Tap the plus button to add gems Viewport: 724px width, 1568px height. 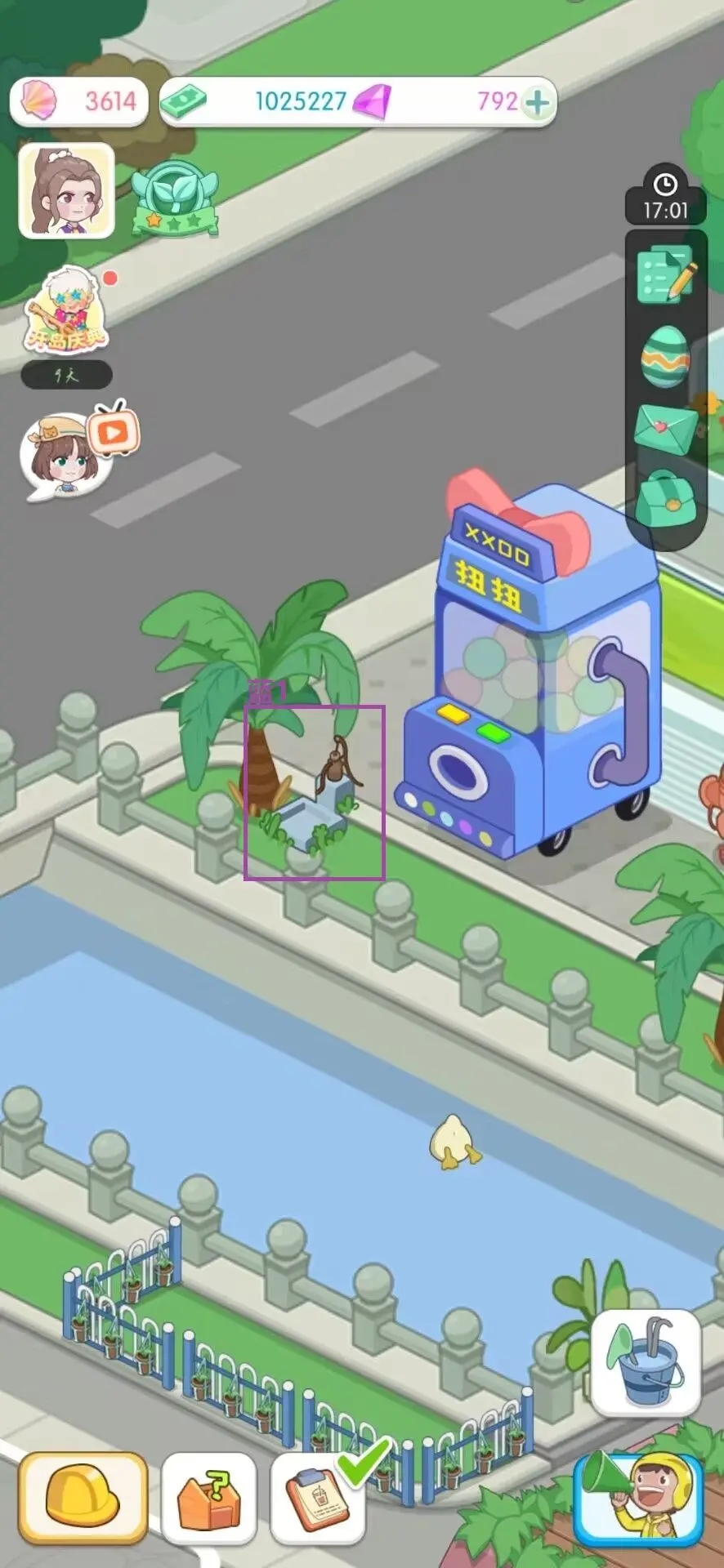click(x=537, y=102)
